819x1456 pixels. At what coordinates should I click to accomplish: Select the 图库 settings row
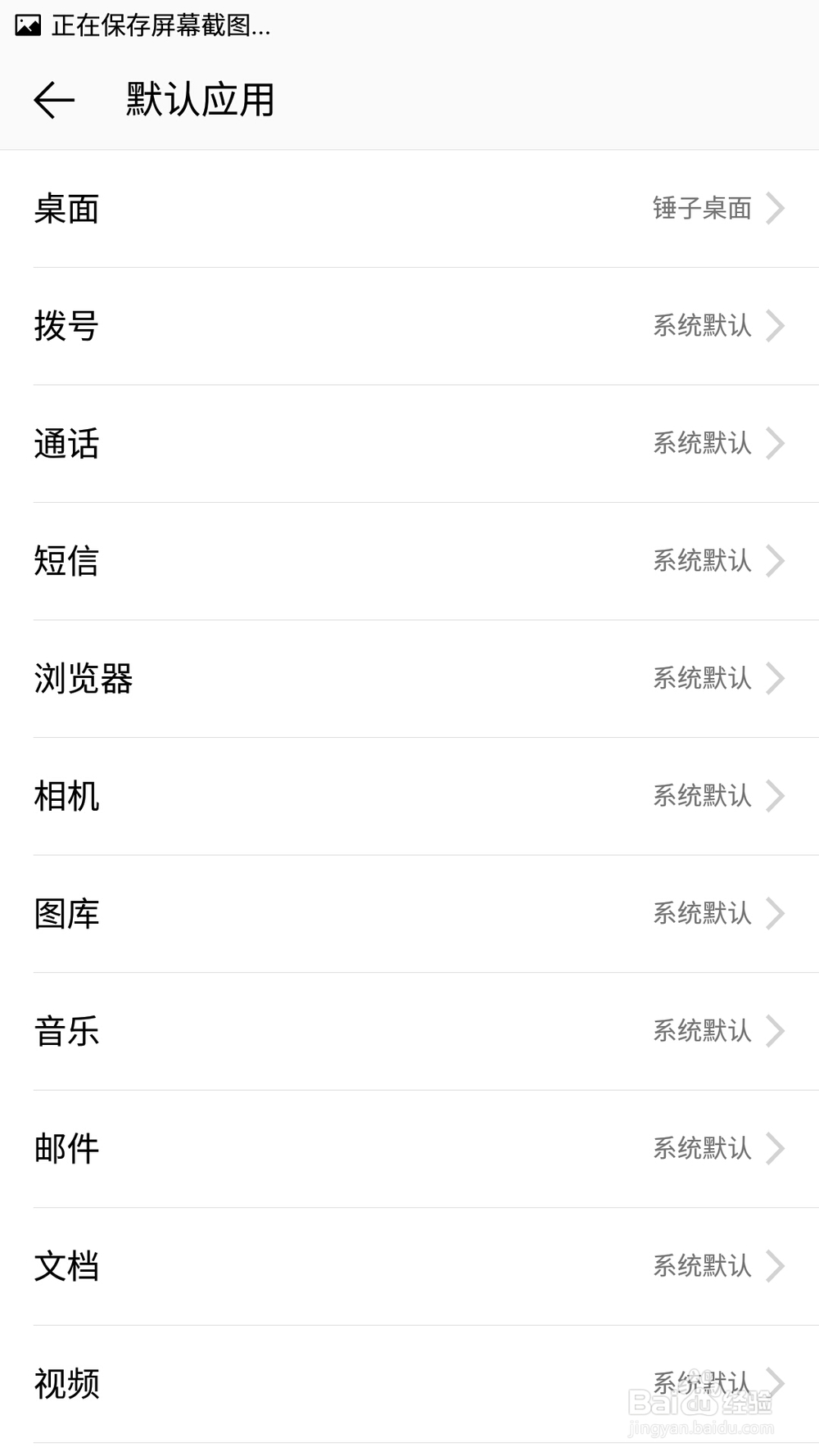coord(409,914)
